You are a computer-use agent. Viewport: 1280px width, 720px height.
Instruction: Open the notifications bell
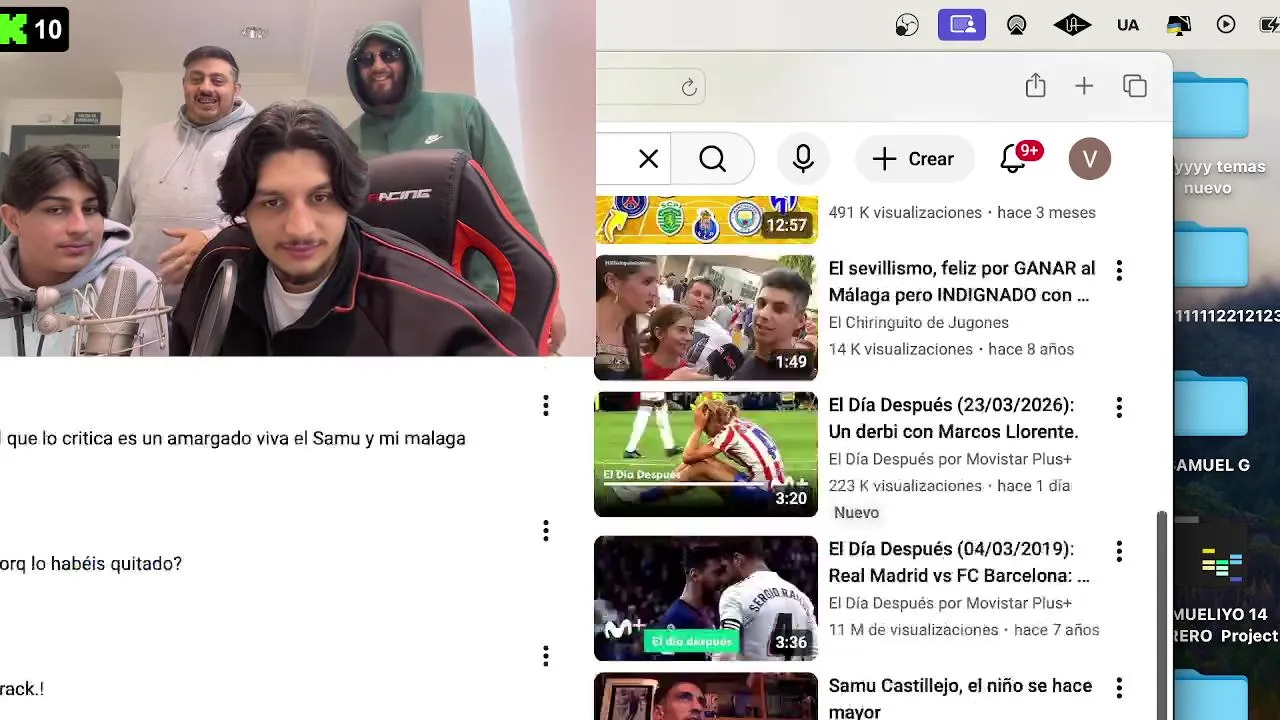(1014, 159)
